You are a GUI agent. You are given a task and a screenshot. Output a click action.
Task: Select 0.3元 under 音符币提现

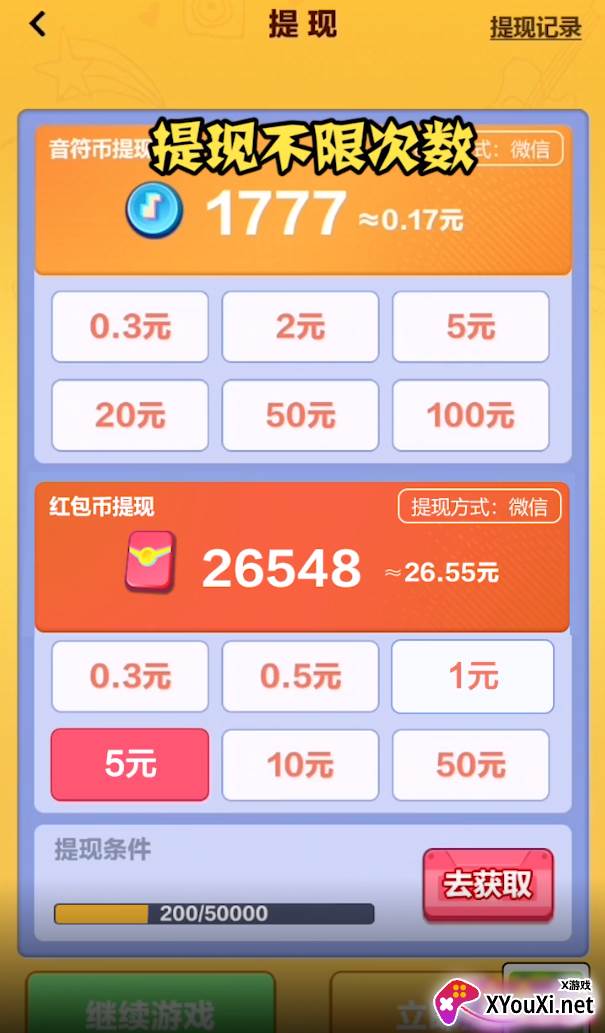[x=130, y=327]
